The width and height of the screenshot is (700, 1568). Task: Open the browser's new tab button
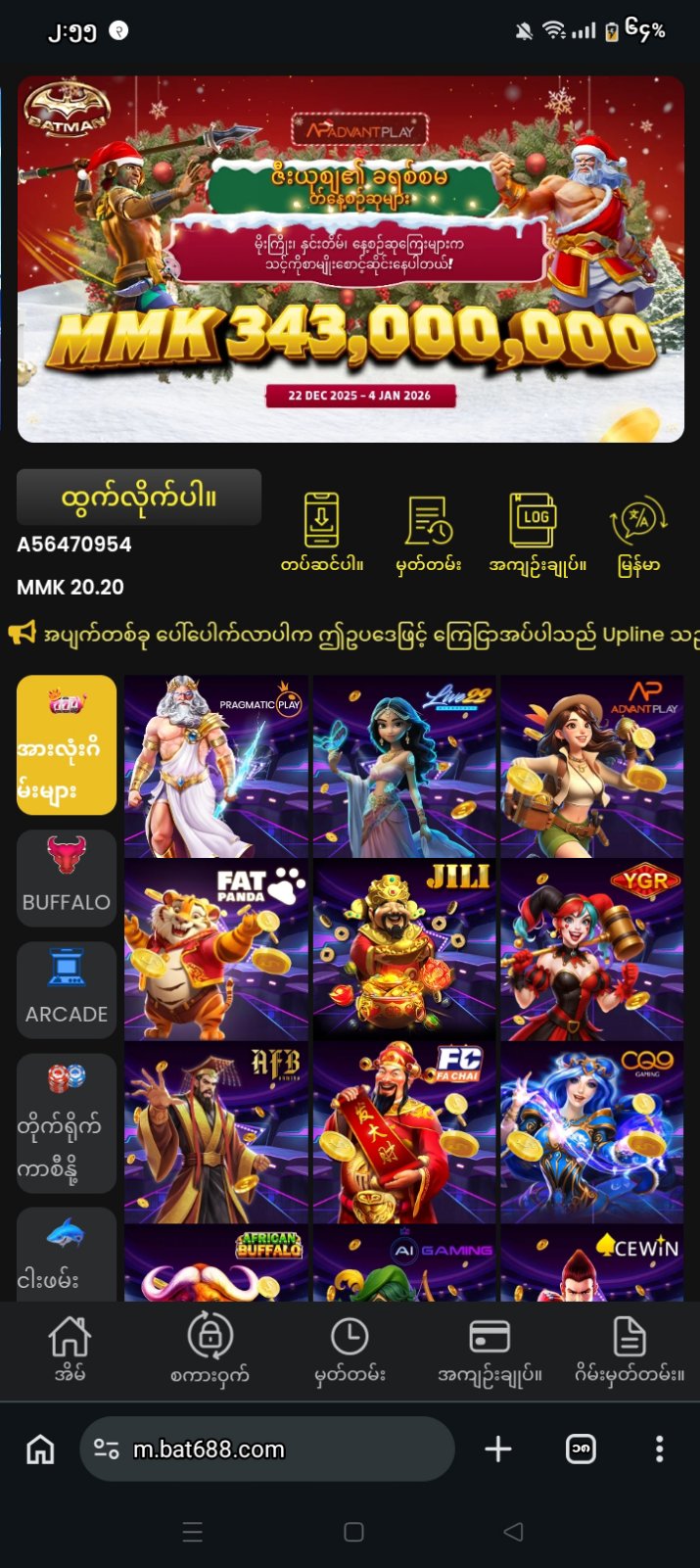coord(498,1449)
